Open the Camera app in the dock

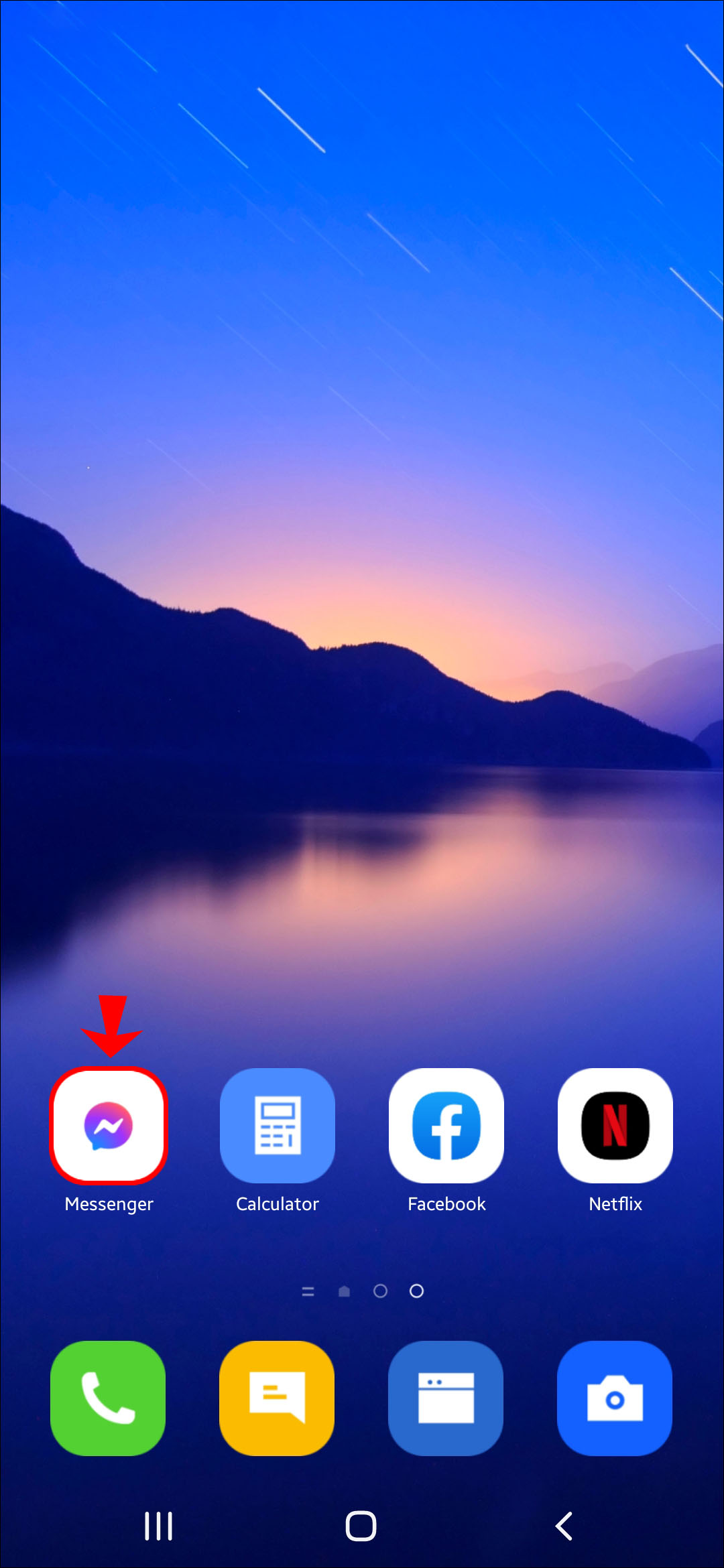pyautogui.click(x=615, y=1398)
